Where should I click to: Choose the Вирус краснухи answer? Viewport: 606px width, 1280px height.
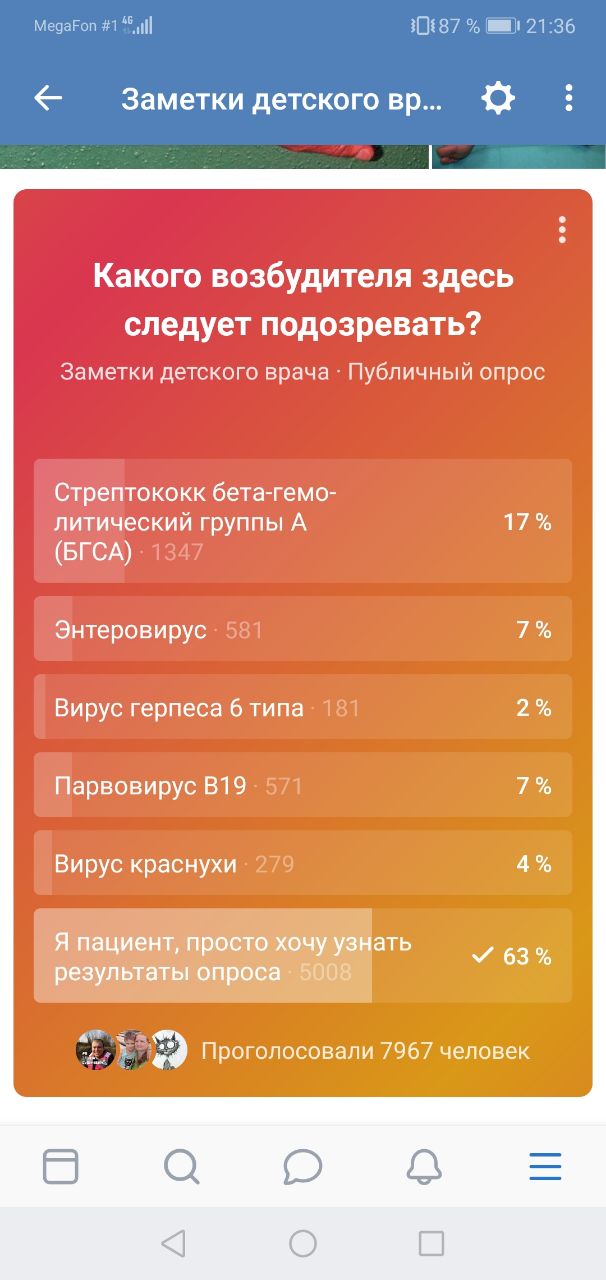302,863
